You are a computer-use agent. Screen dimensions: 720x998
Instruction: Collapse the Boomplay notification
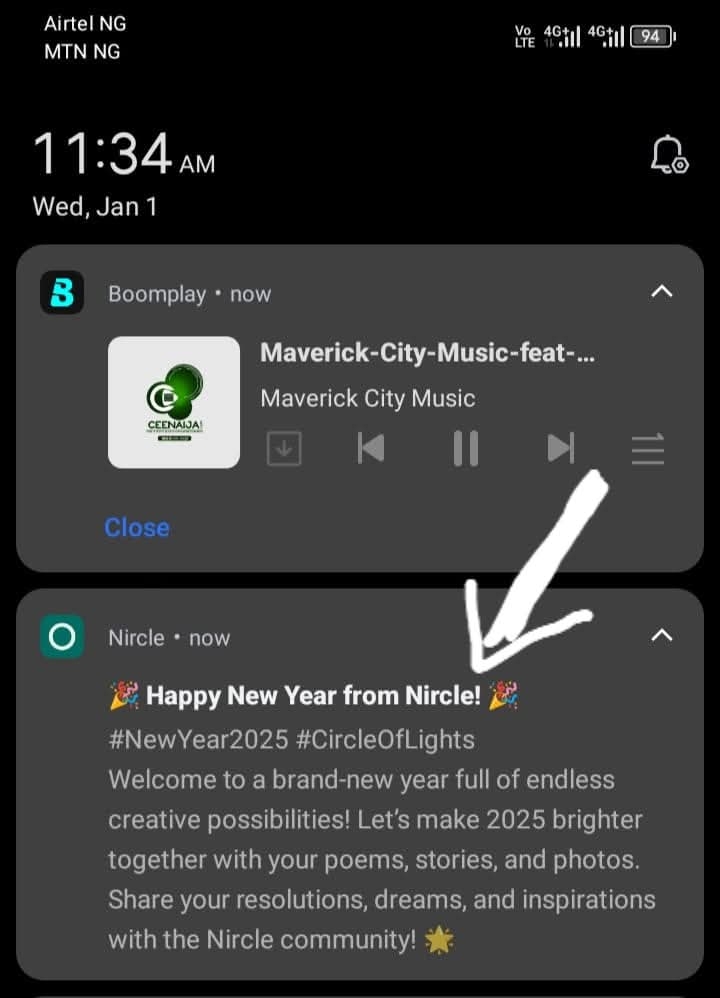click(661, 292)
